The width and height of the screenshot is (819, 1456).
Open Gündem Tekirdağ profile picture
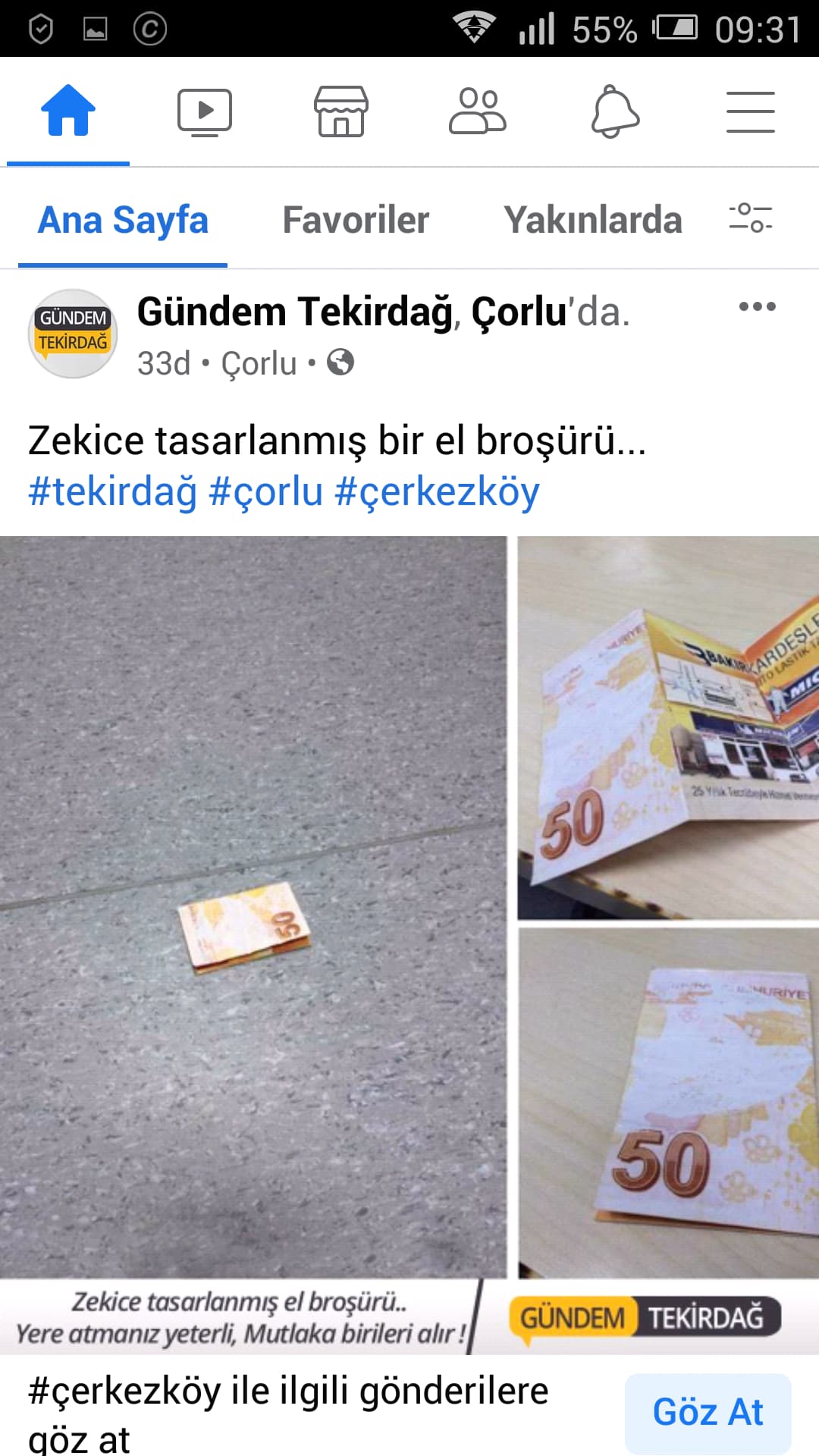73,333
